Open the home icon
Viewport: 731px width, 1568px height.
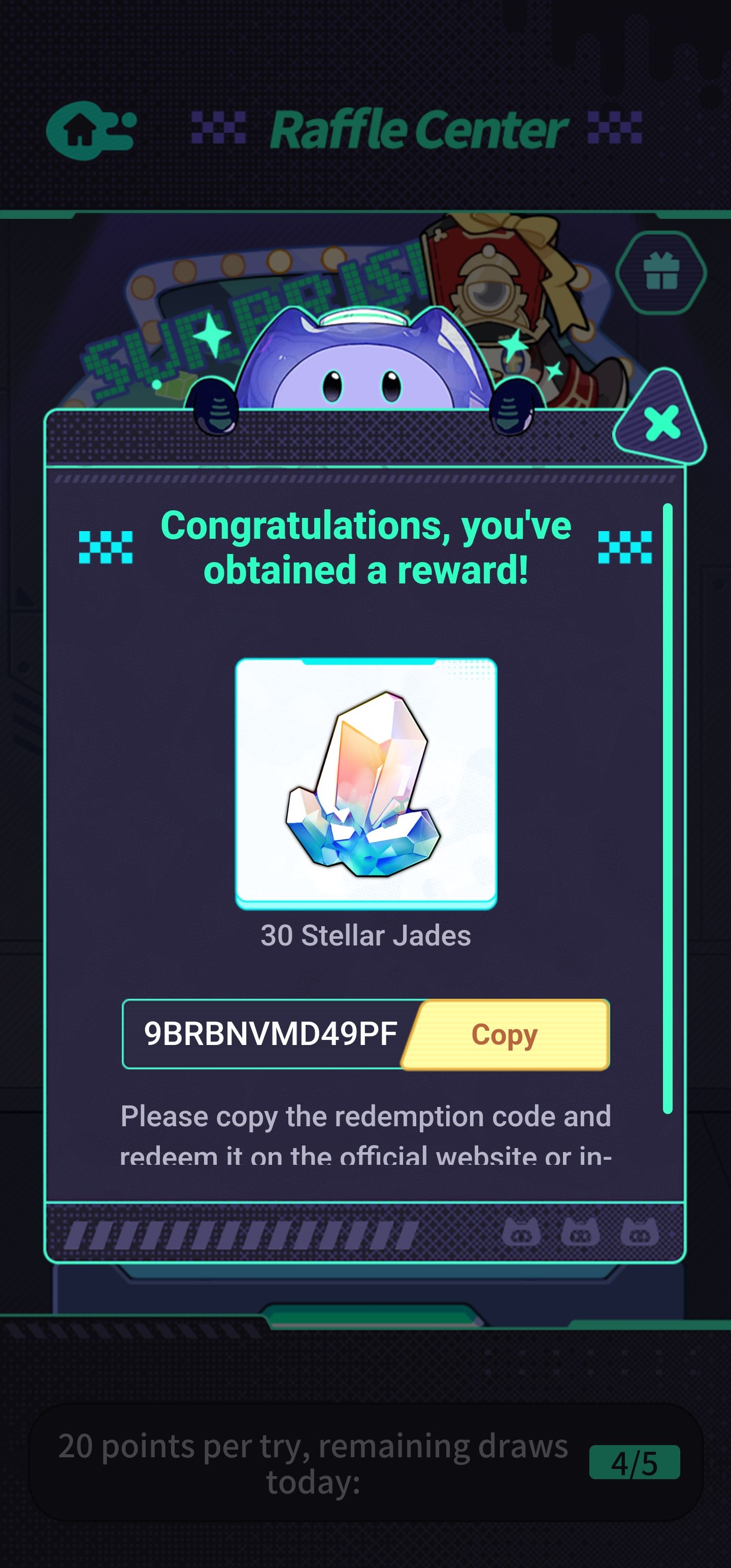(x=82, y=130)
